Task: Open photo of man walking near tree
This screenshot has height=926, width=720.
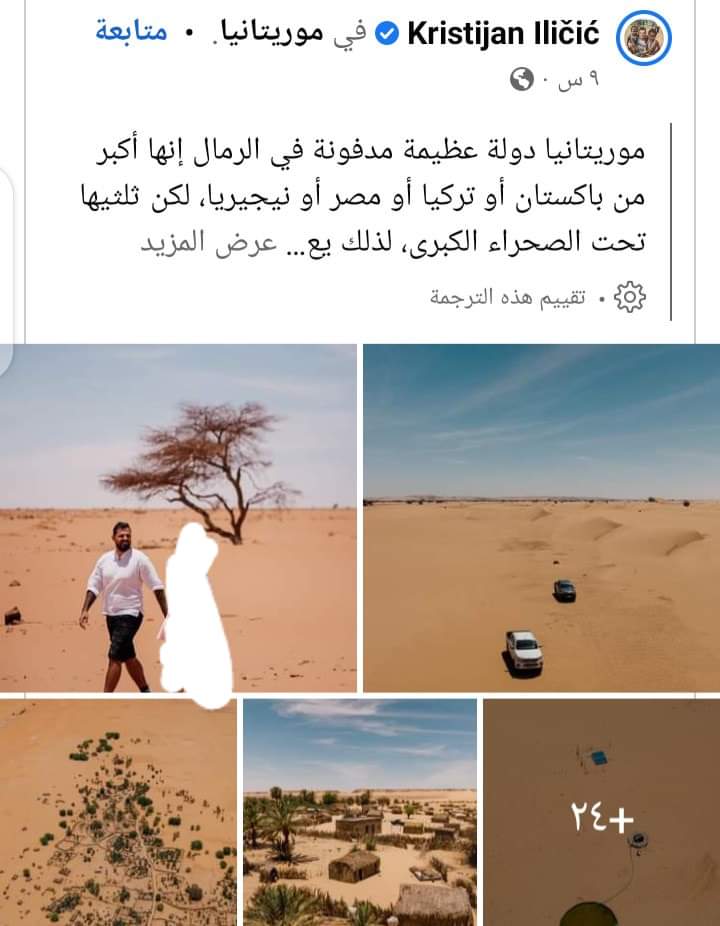Action: (178, 518)
